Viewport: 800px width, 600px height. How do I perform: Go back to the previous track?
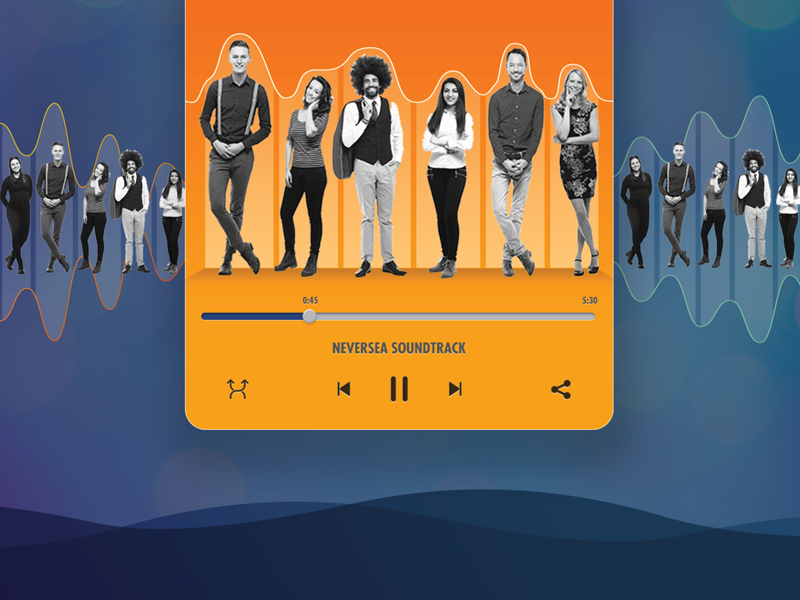[343, 389]
